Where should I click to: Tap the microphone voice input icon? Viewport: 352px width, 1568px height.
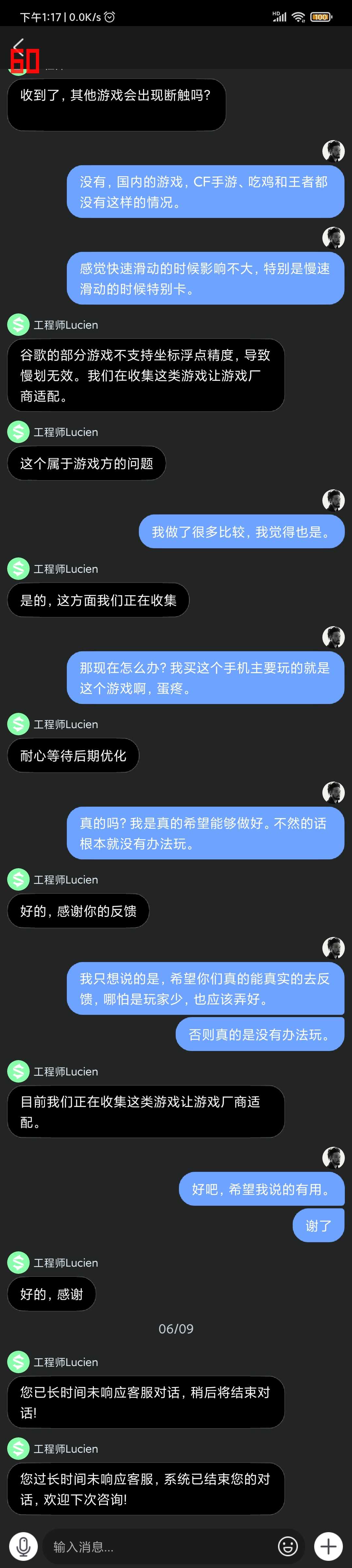tap(23, 1546)
